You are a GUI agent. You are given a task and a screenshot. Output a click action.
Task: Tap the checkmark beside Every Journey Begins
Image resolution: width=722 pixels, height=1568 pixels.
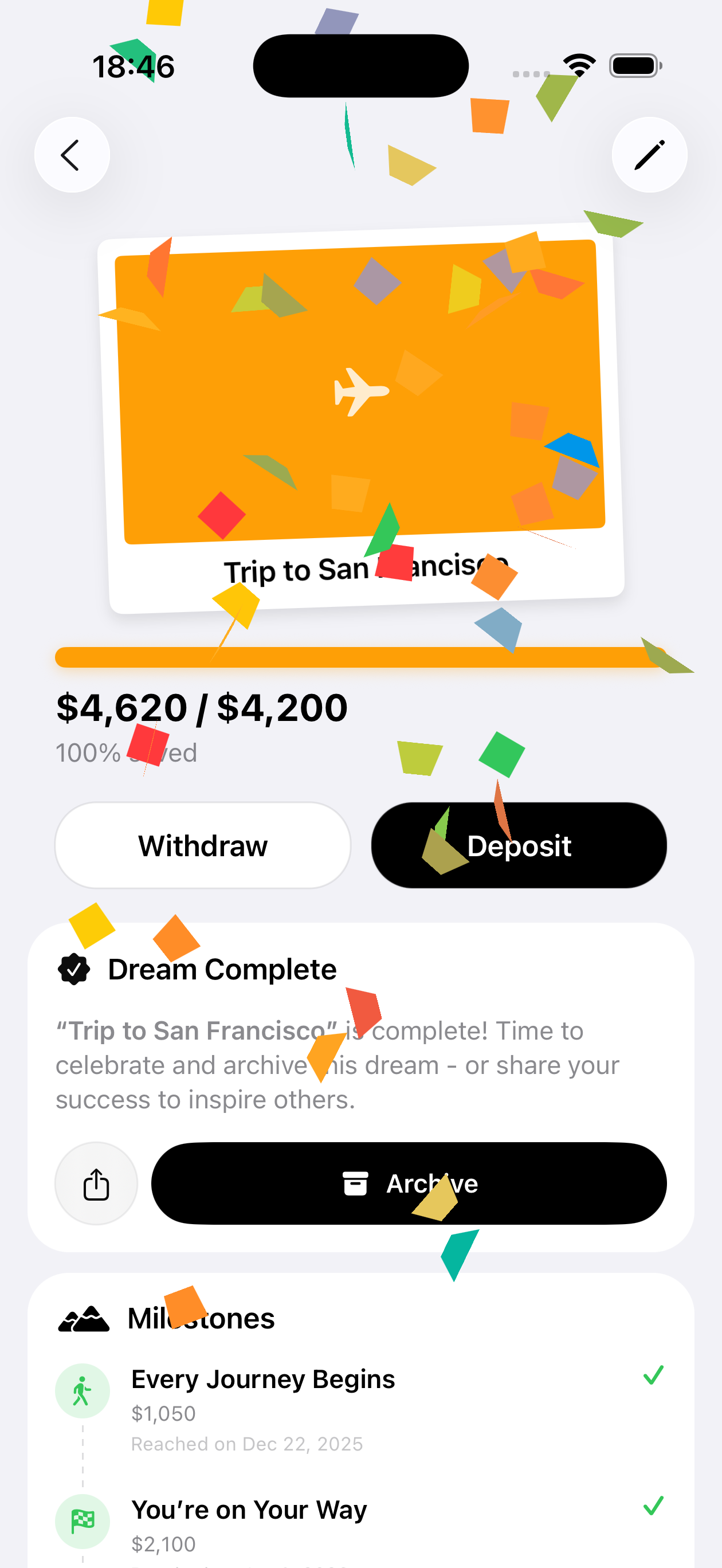pos(655,1377)
